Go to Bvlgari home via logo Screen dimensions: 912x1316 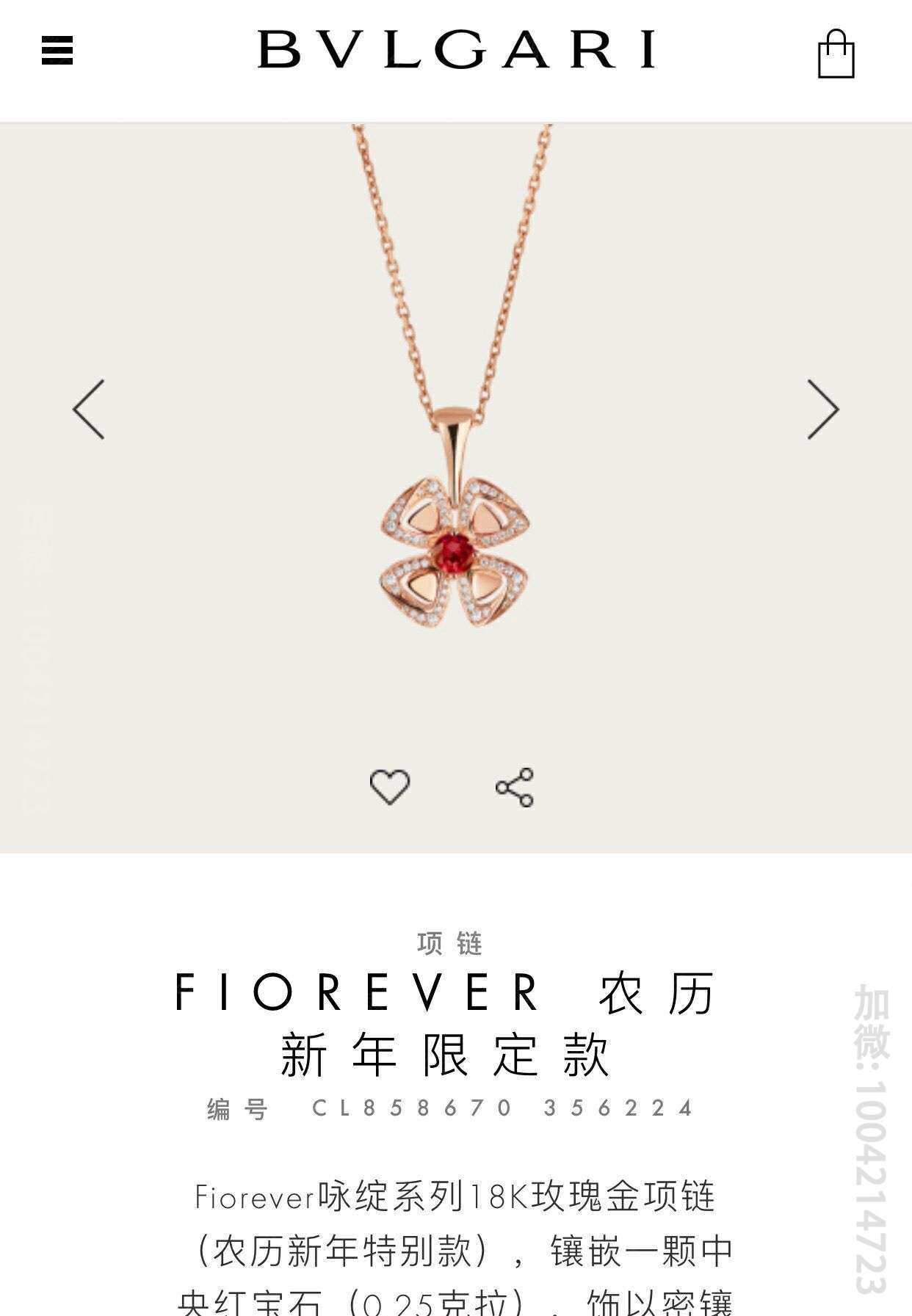456,50
